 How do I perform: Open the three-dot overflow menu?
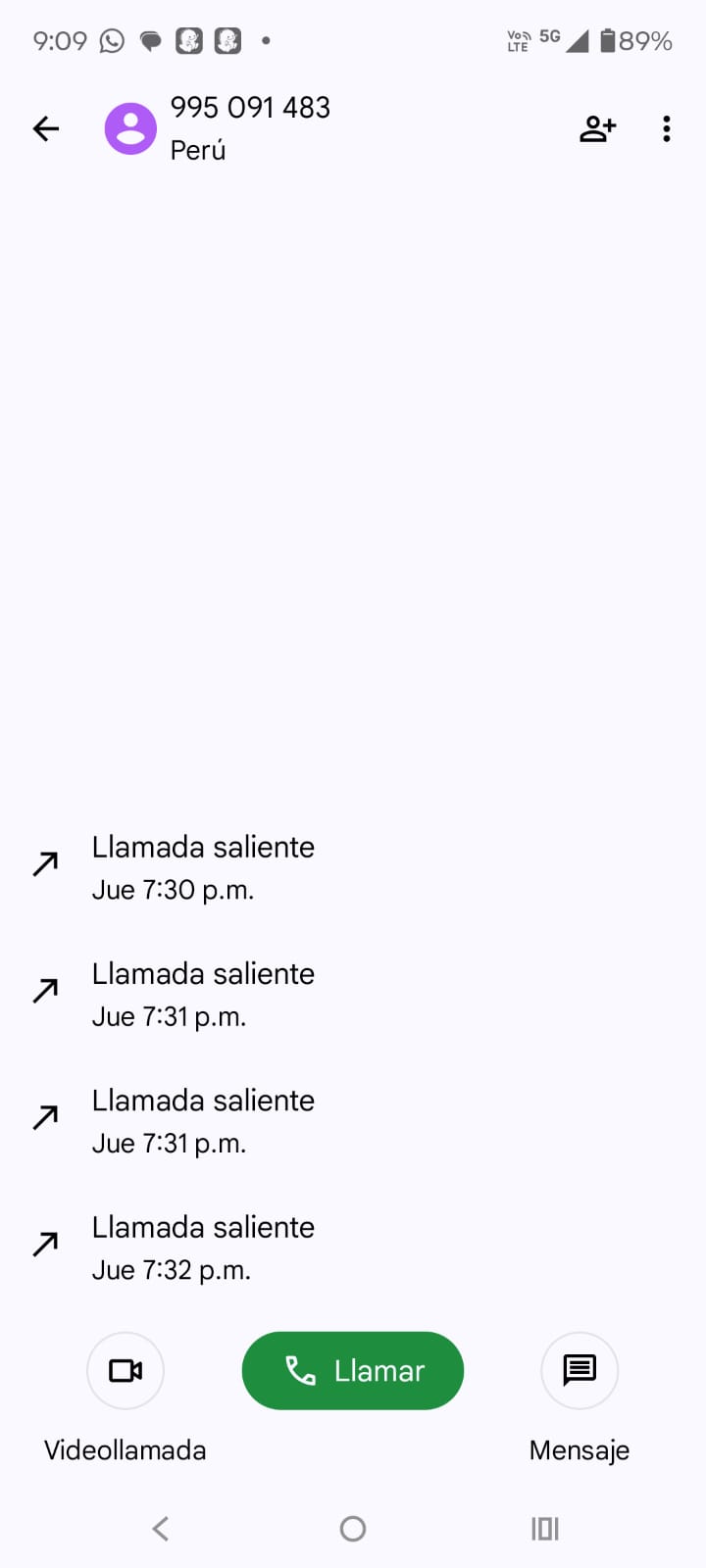point(667,128)
